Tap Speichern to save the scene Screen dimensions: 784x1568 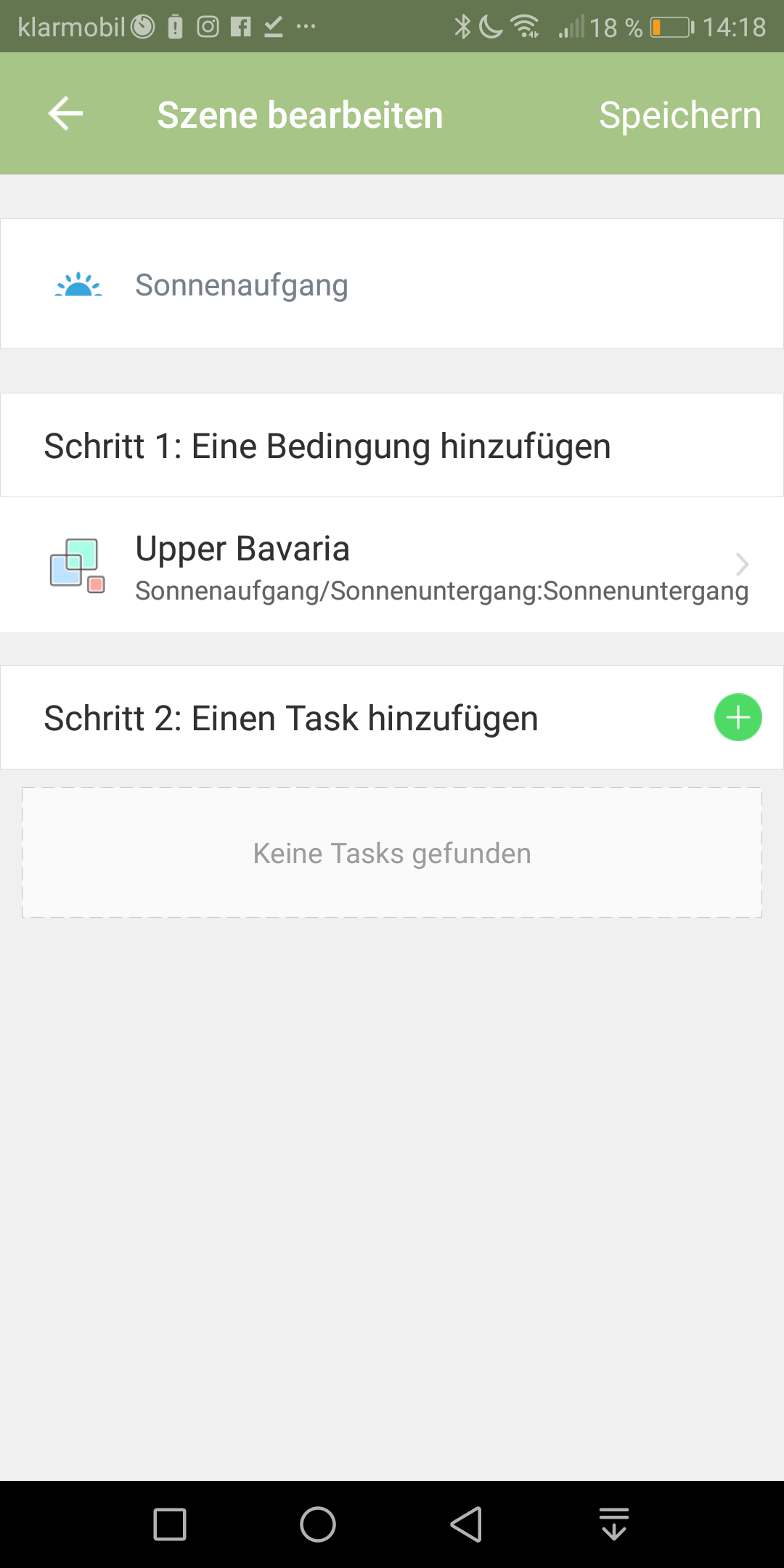click(x=679, y=115)
